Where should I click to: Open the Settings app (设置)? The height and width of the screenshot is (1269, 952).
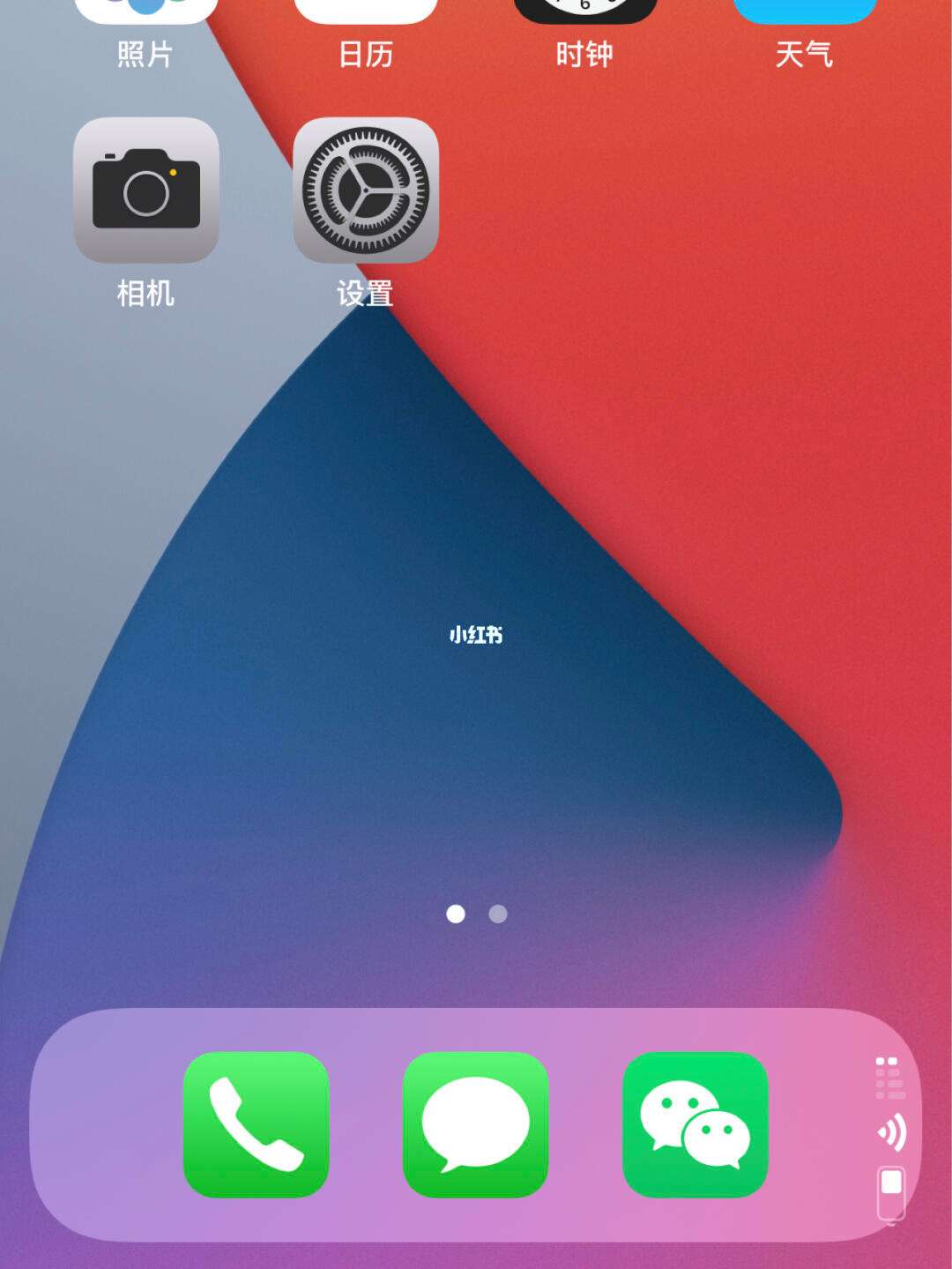pyautogui.click(x=366, y=190)
